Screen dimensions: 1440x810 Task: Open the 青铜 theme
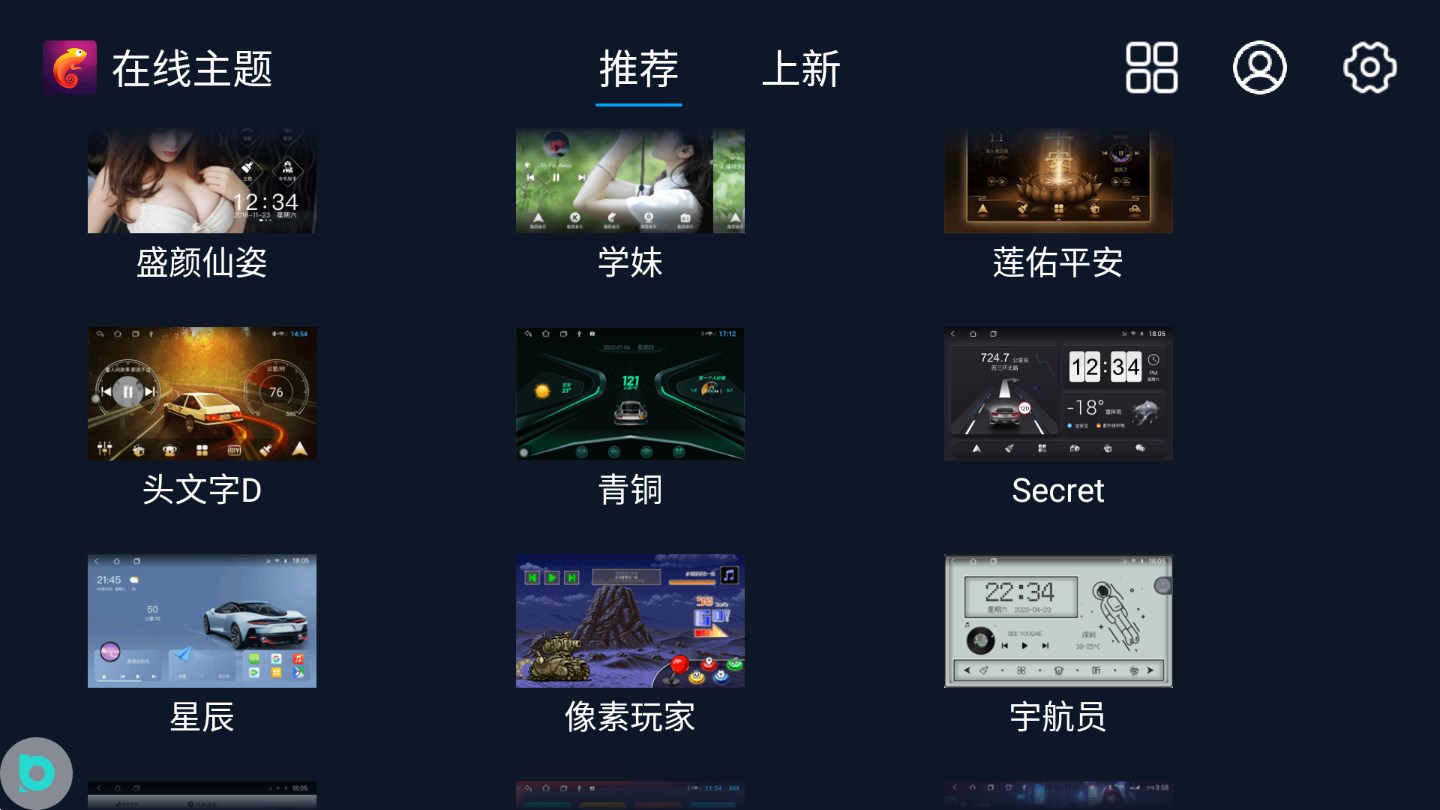coord(630,394)
